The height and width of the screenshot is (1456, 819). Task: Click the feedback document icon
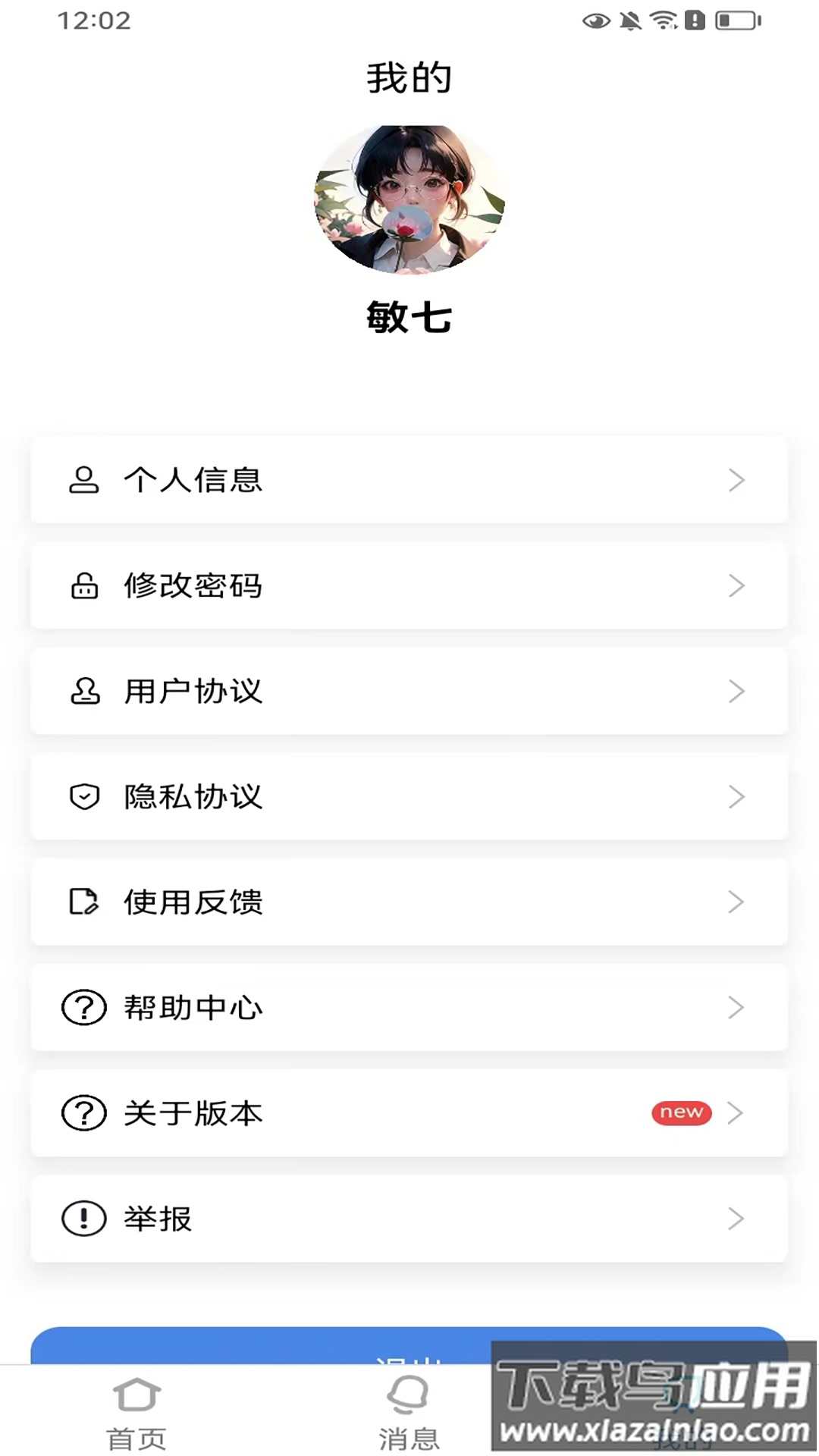click(x=83, y=902)
